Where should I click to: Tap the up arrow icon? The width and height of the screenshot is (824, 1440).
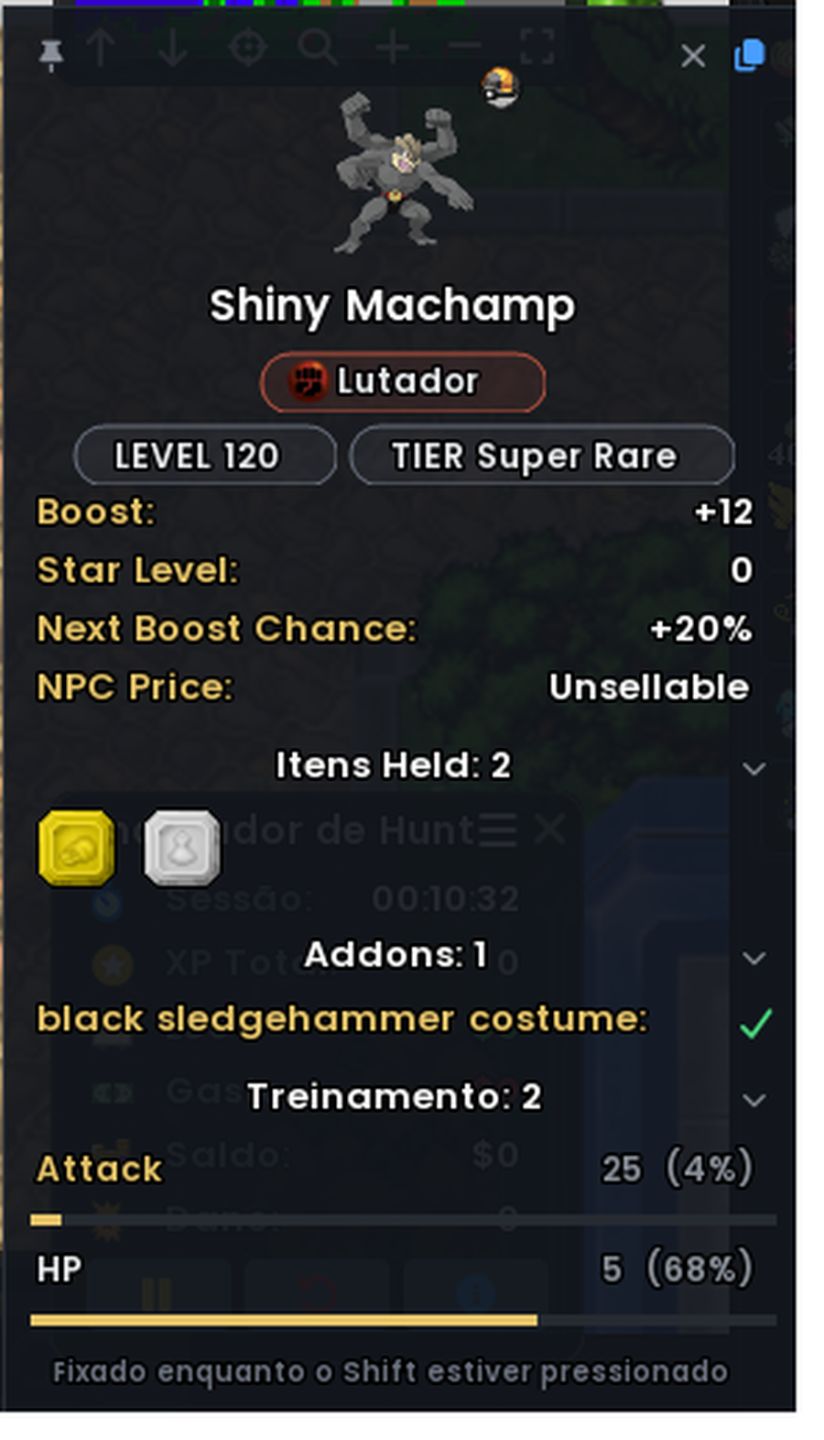(x=100, y=48)
